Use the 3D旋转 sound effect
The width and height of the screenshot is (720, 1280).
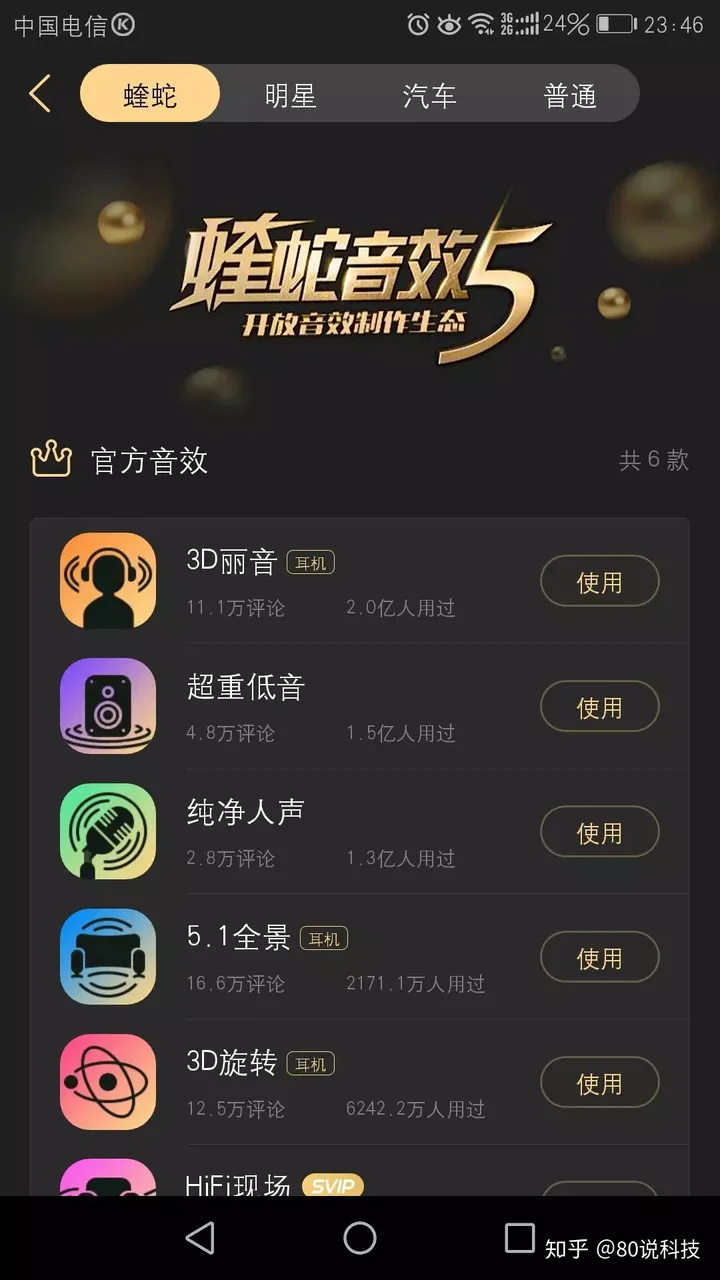coord(600,1083)
